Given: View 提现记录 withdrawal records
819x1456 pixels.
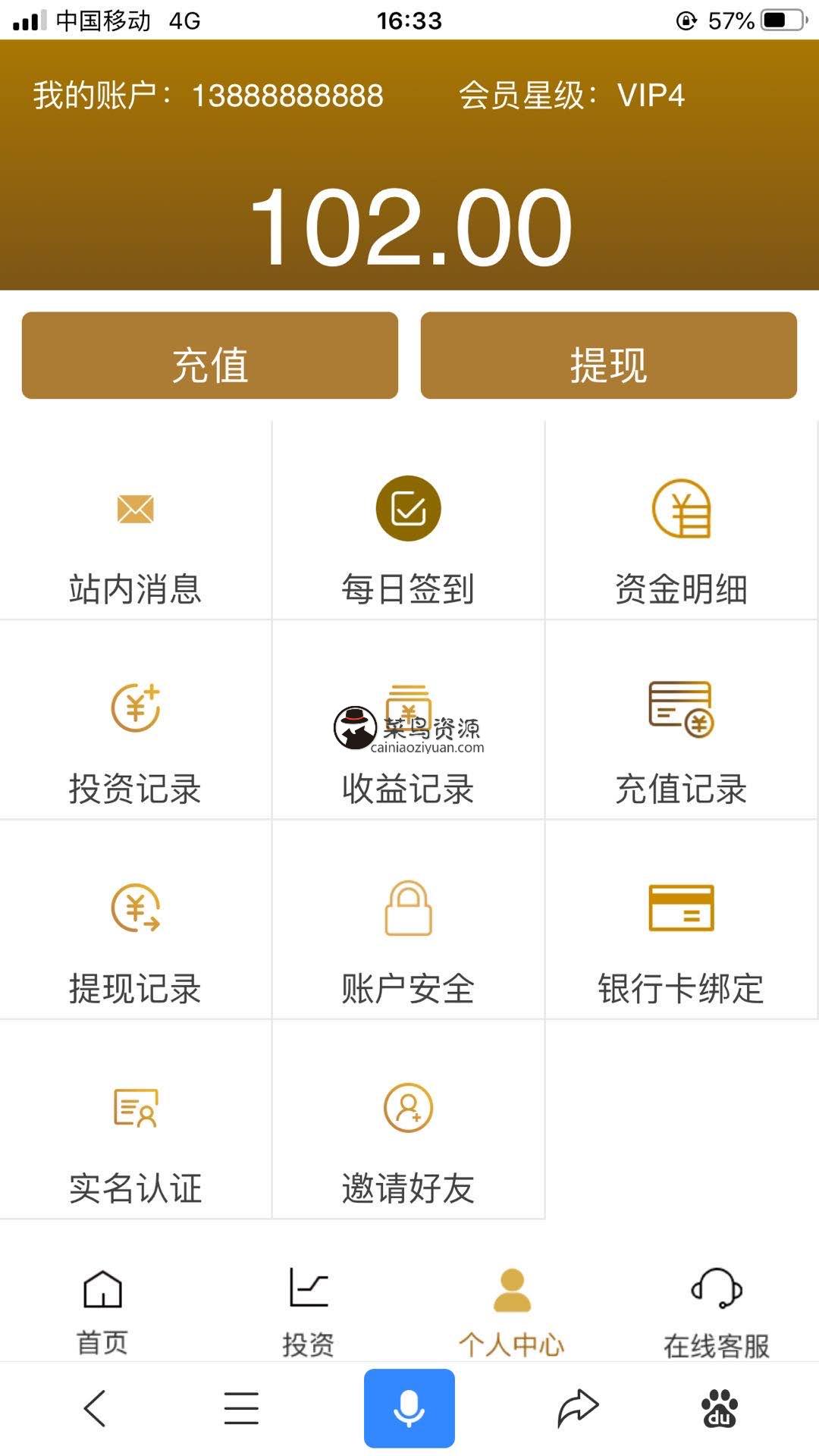Looking at the screenshot, I should click(x=136, y=941).
